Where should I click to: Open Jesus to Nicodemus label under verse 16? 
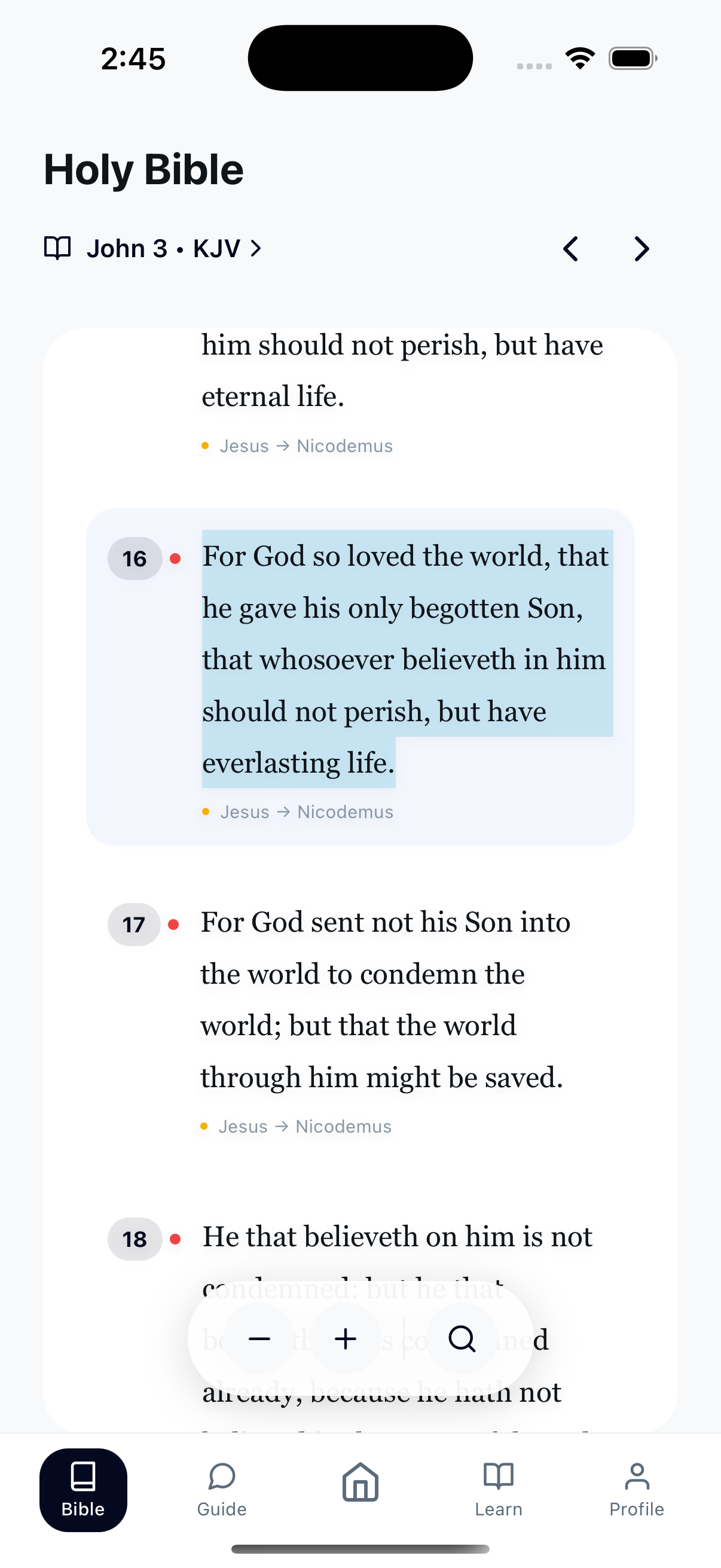coord(298,812)
